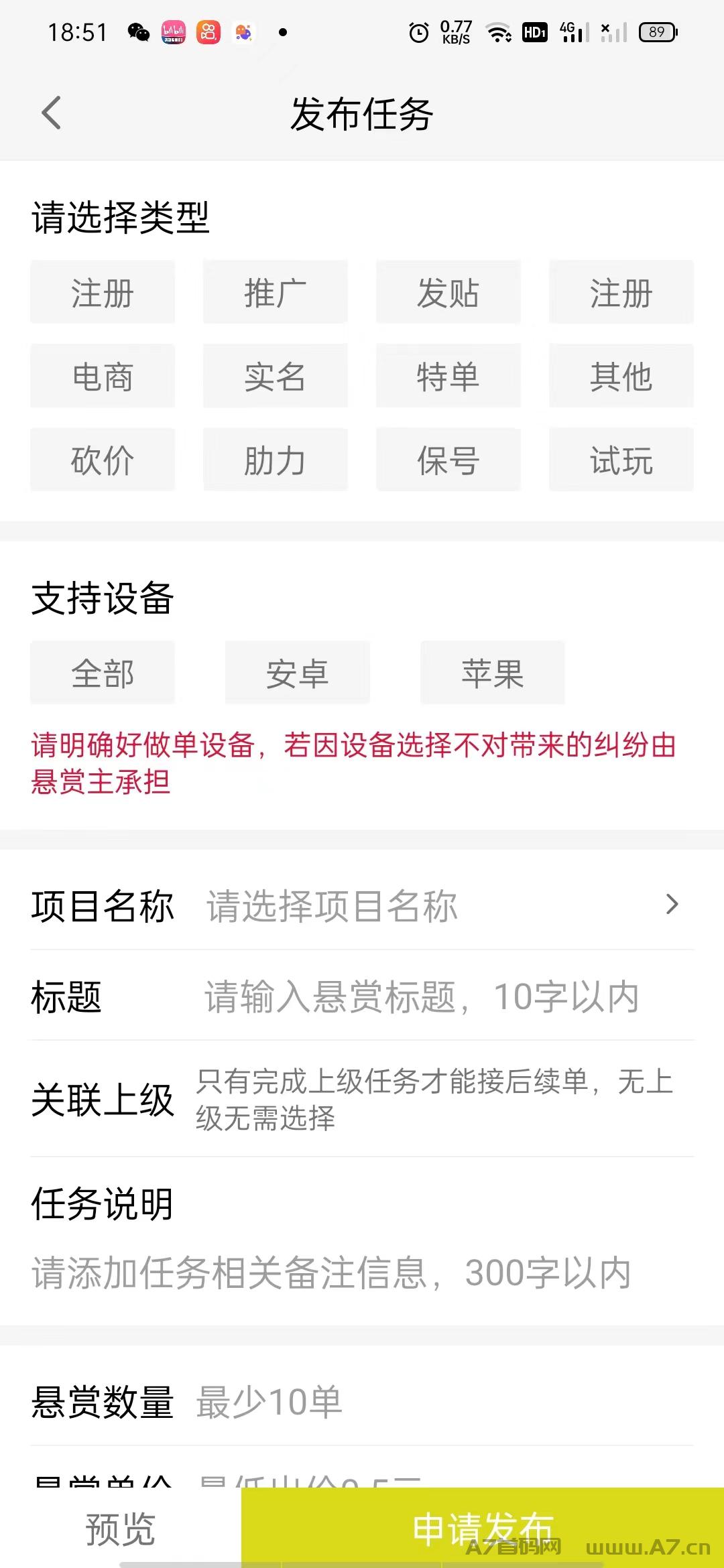Open the 预览 preview button
This screenshot has height=1568, width=724.
coord(121,1528)
